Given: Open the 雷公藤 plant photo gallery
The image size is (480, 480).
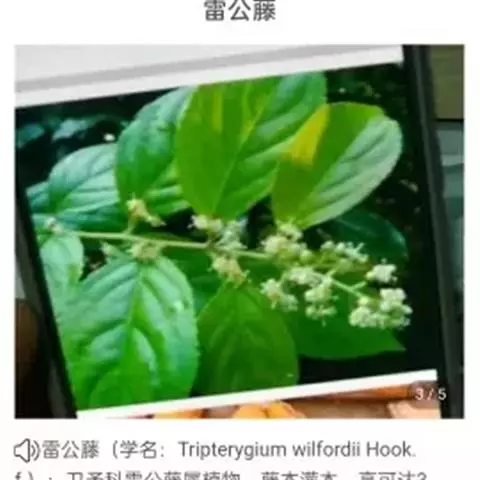Looking at the screenshot, I should tap(239, 231).
